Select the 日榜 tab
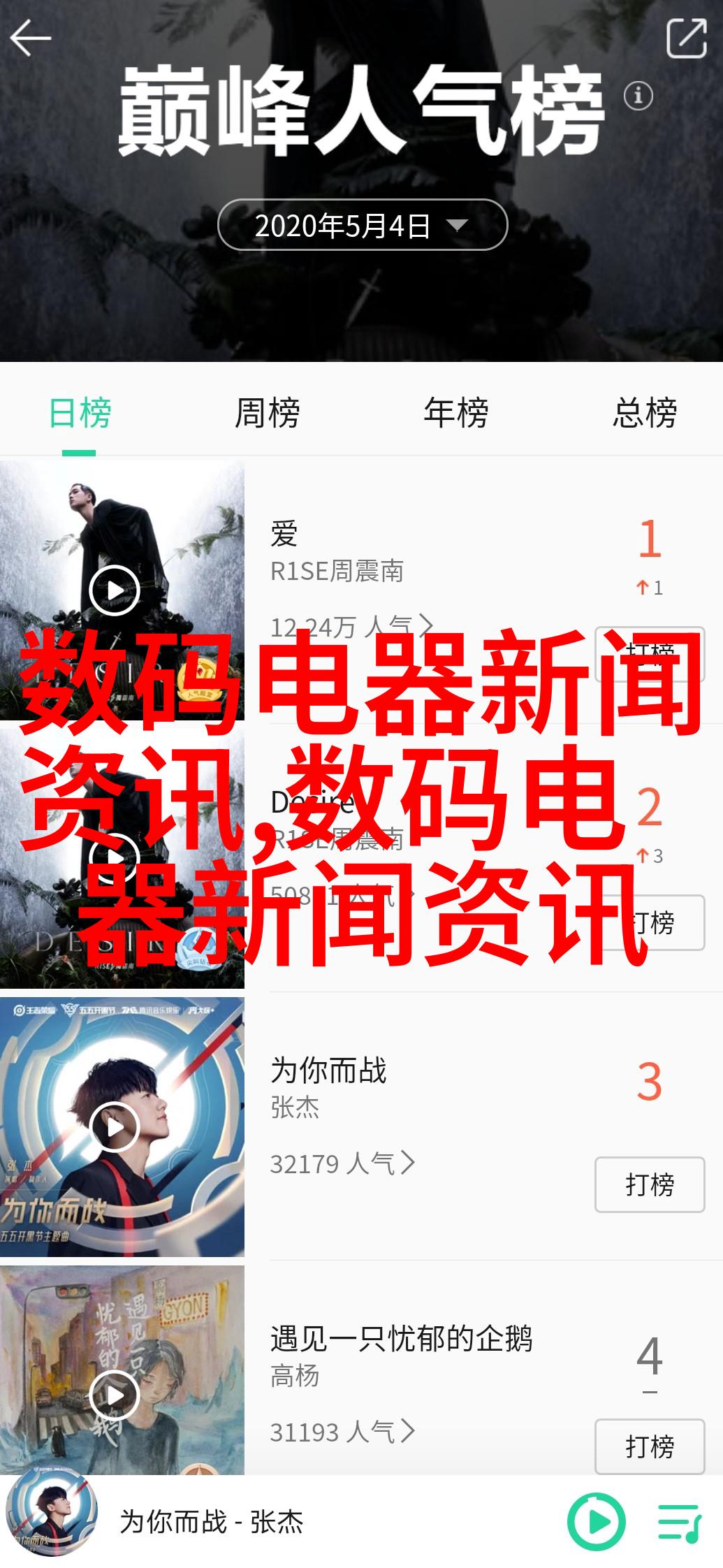Viewport: 723px width, 1568px height. pos(80,412)
